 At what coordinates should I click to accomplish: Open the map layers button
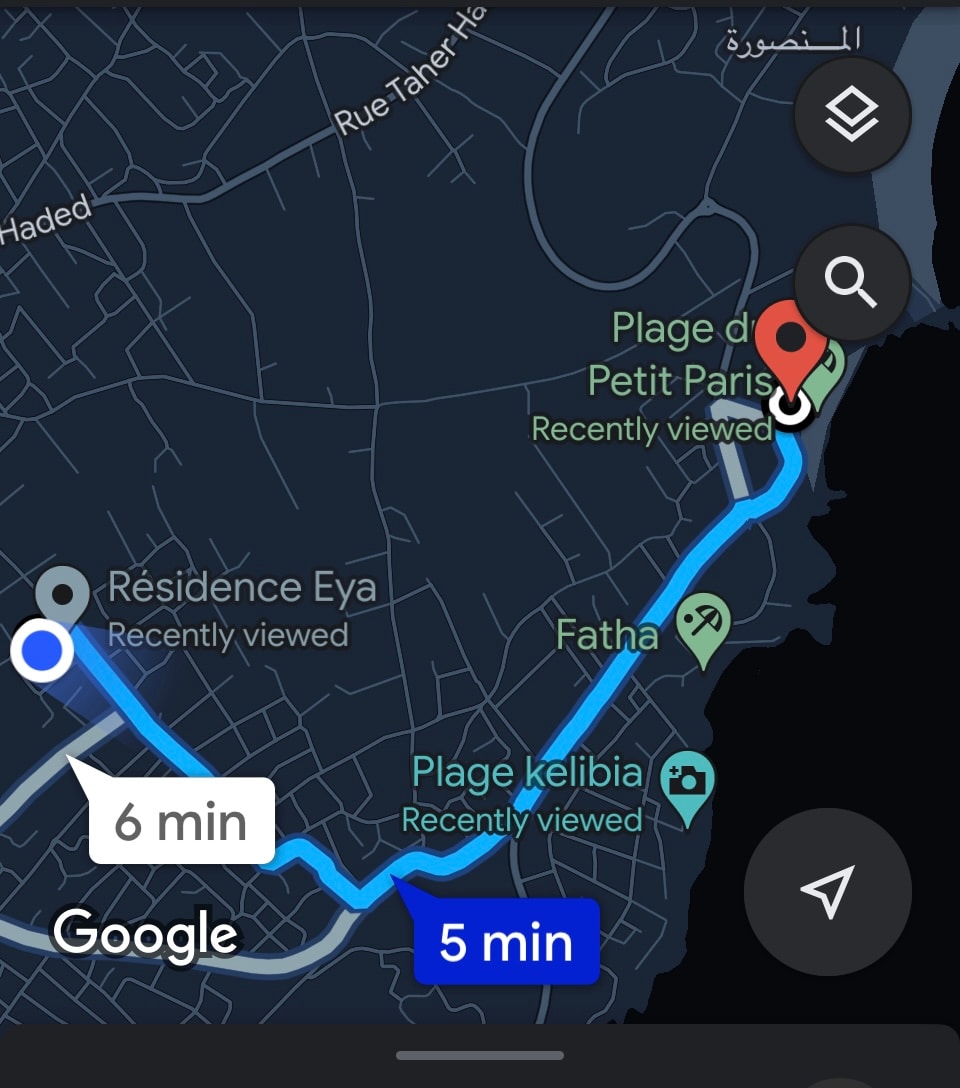click(x=851, y=115)
